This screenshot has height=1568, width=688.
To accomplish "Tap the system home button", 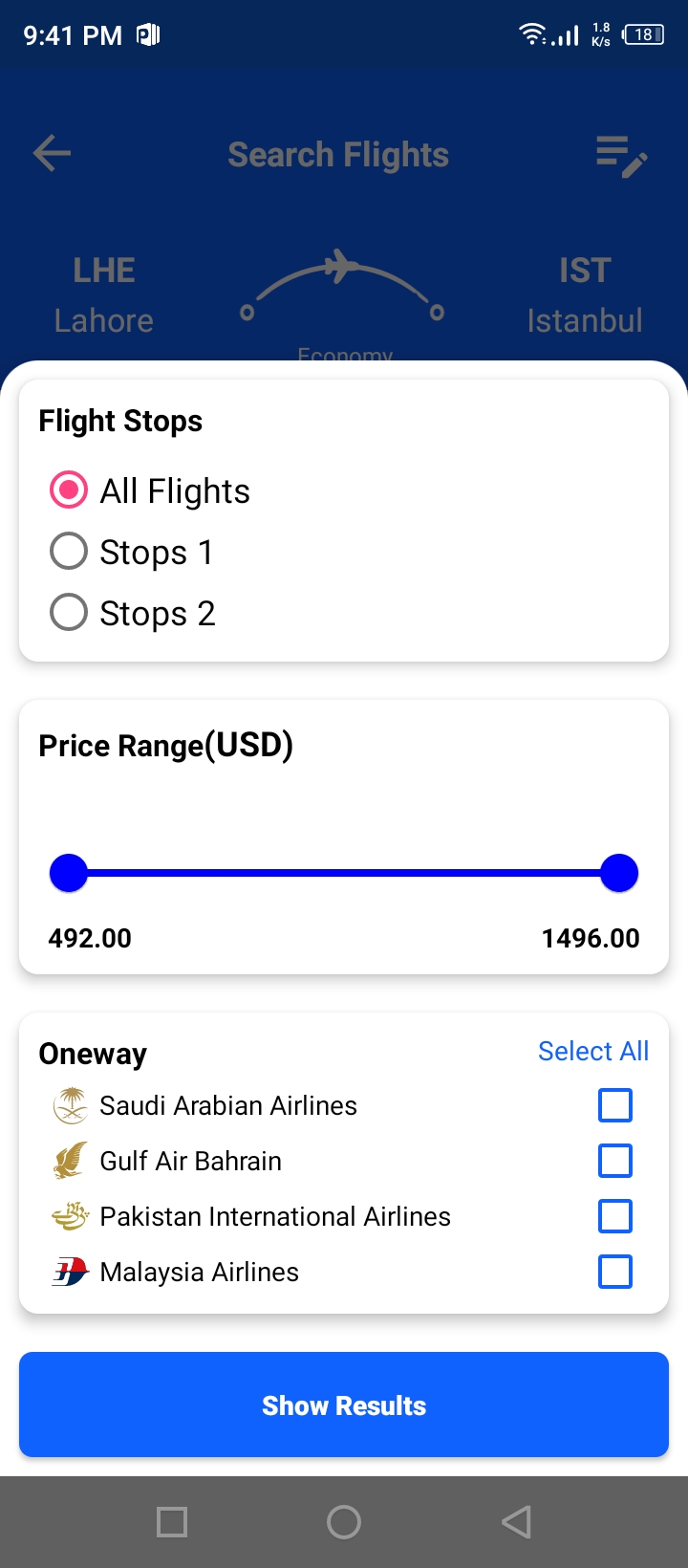I will [x=344, y=1522].
